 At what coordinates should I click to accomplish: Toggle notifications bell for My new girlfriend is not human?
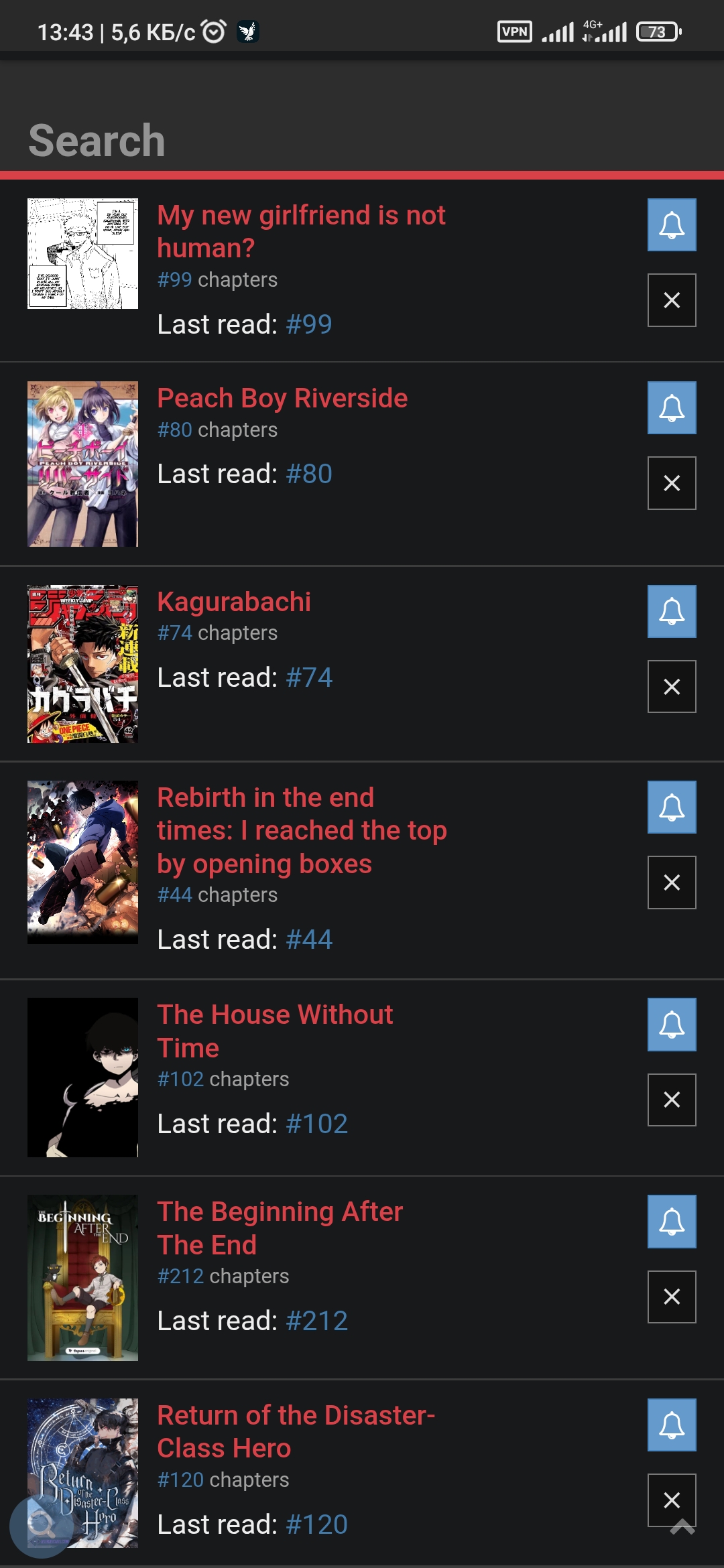point(672,225)
